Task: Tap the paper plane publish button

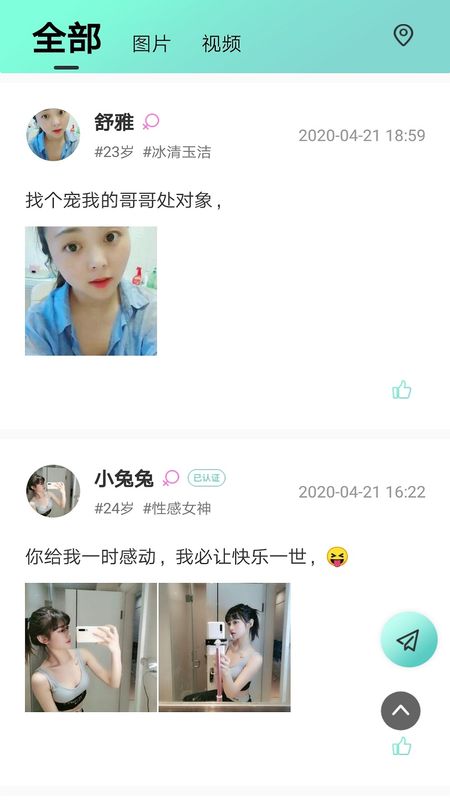Action: point(409,639)
